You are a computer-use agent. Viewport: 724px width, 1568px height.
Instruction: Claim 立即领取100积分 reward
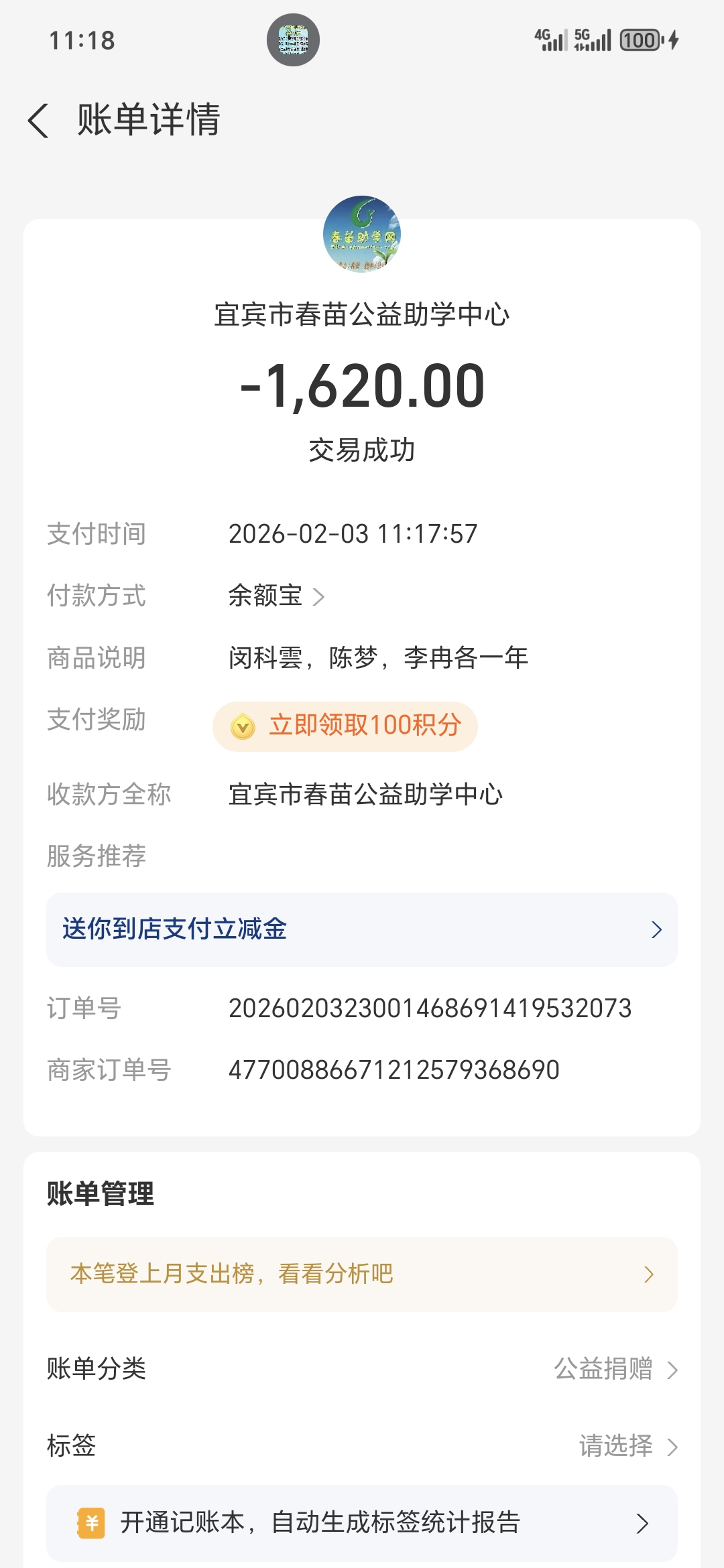pos(345,726)
